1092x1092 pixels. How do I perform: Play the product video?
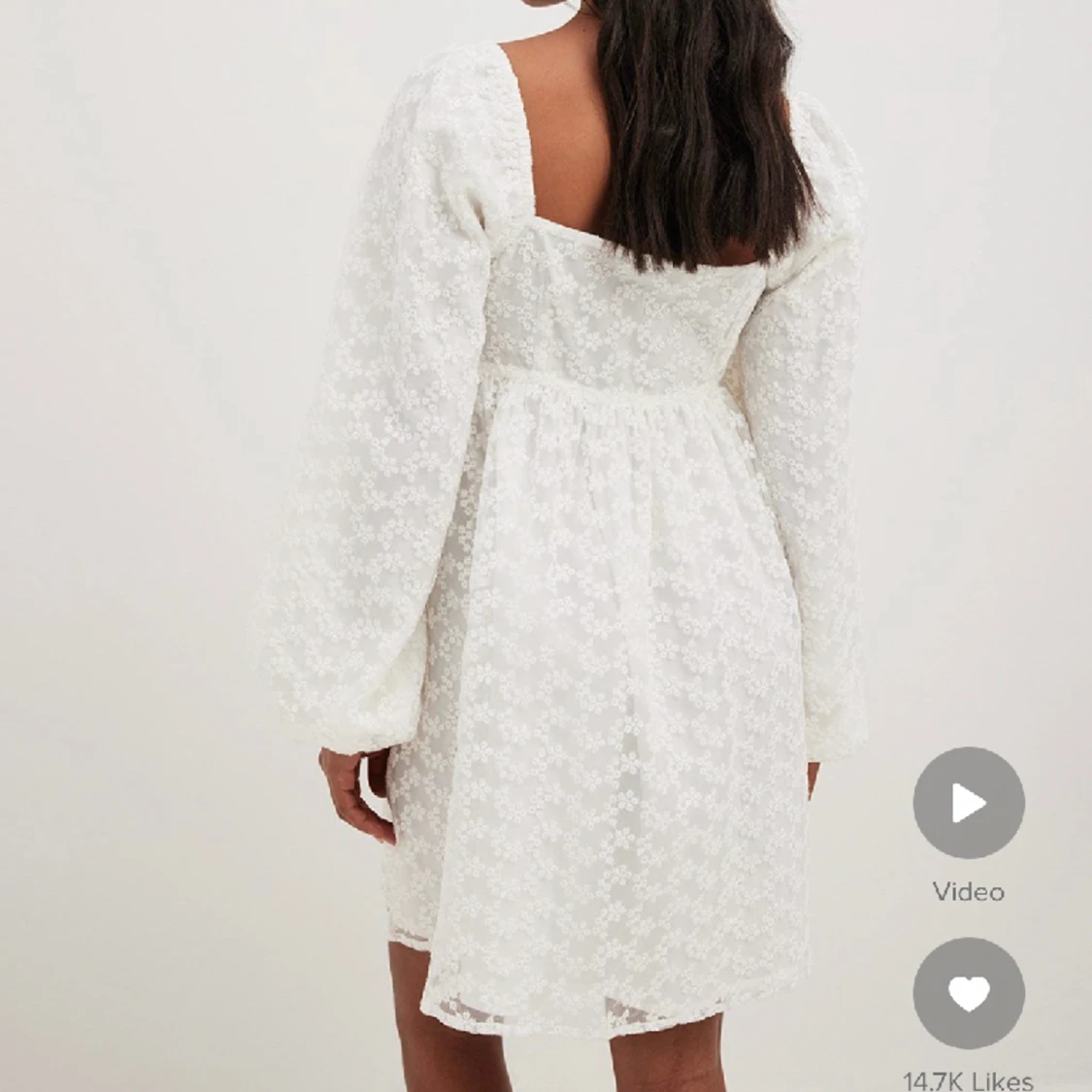point(968,803)
